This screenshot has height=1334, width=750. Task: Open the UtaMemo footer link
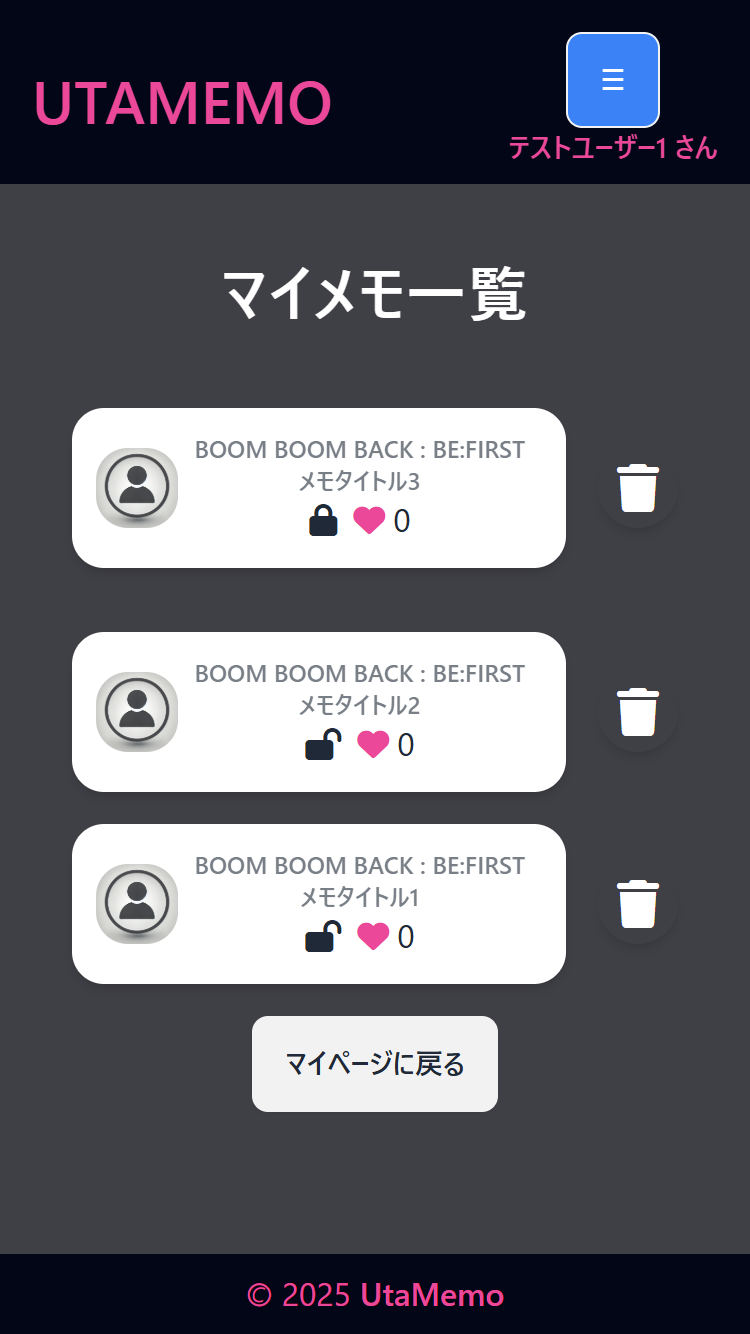pyautogui.click(x=432, y=1295)
